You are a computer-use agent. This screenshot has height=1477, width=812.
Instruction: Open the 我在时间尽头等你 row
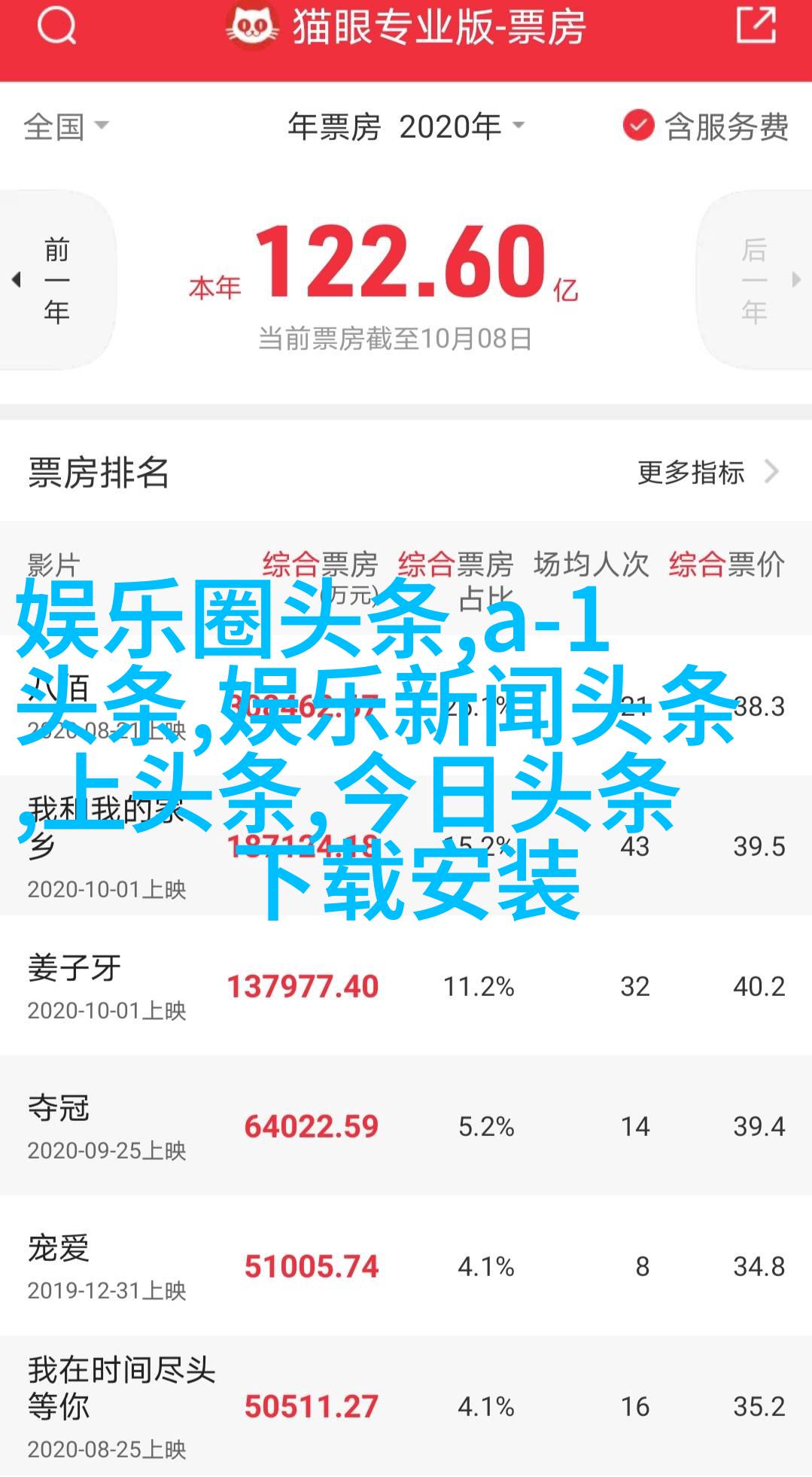[406, 1405]
